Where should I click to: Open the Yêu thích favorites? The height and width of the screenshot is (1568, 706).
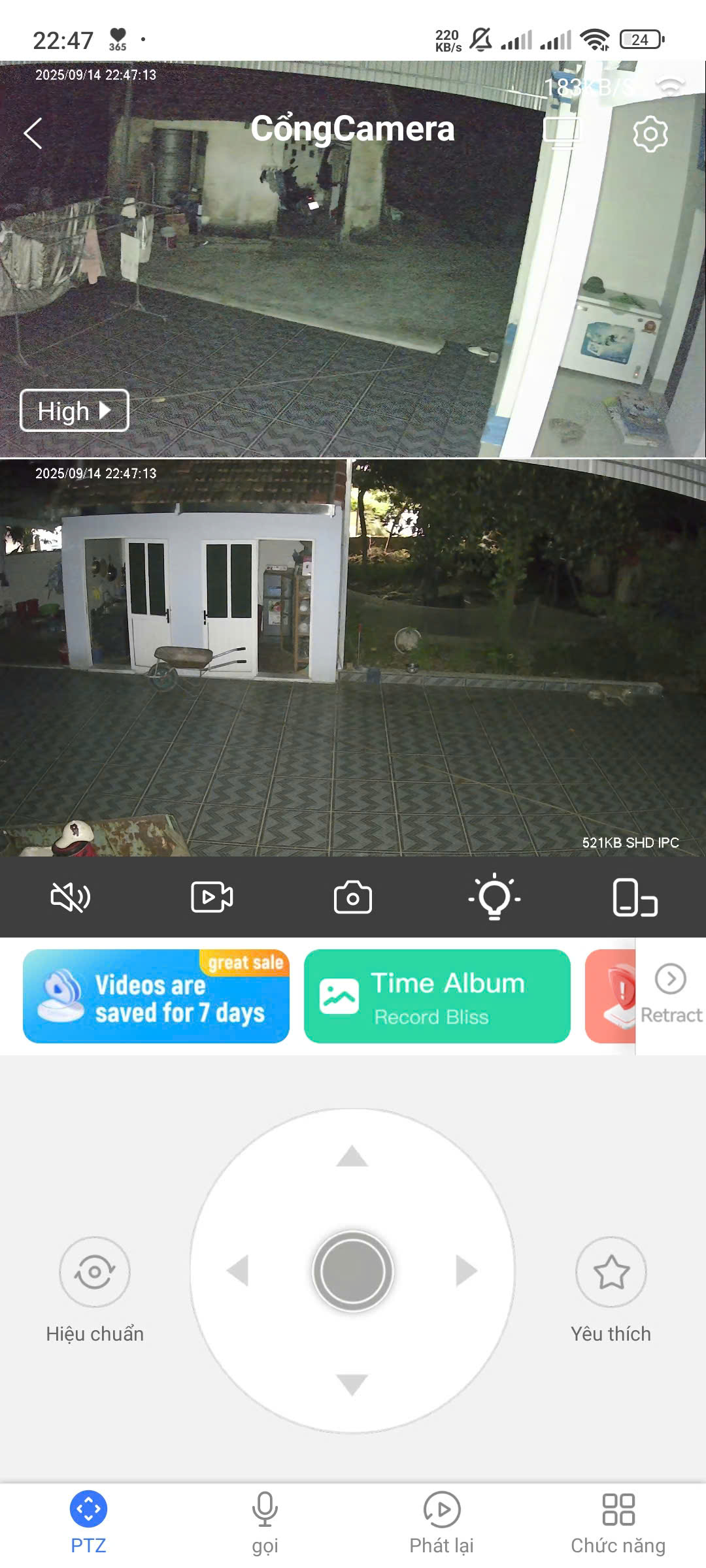click(x=611, y=1272)
